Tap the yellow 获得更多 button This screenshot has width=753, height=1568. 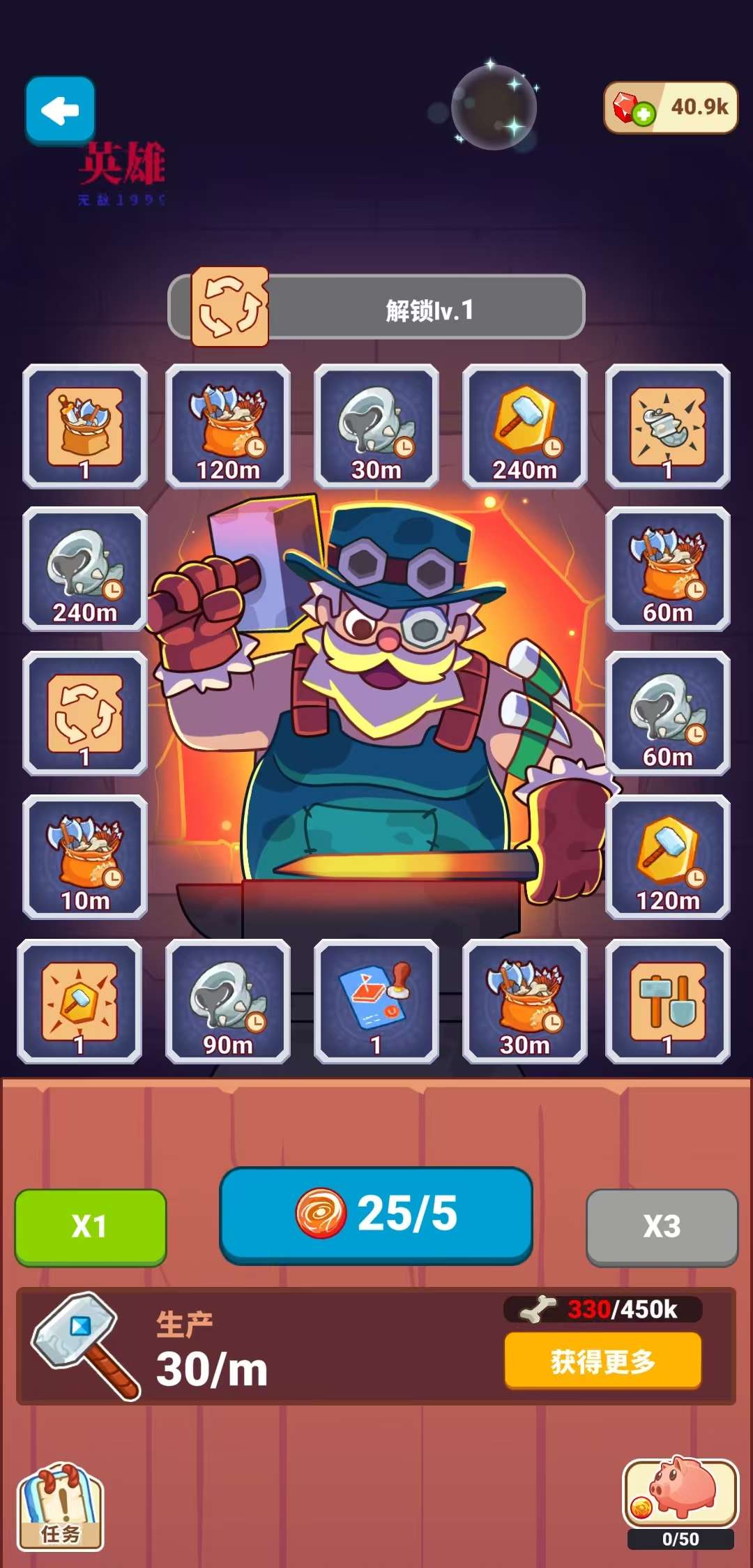[x=602, y=1361]
